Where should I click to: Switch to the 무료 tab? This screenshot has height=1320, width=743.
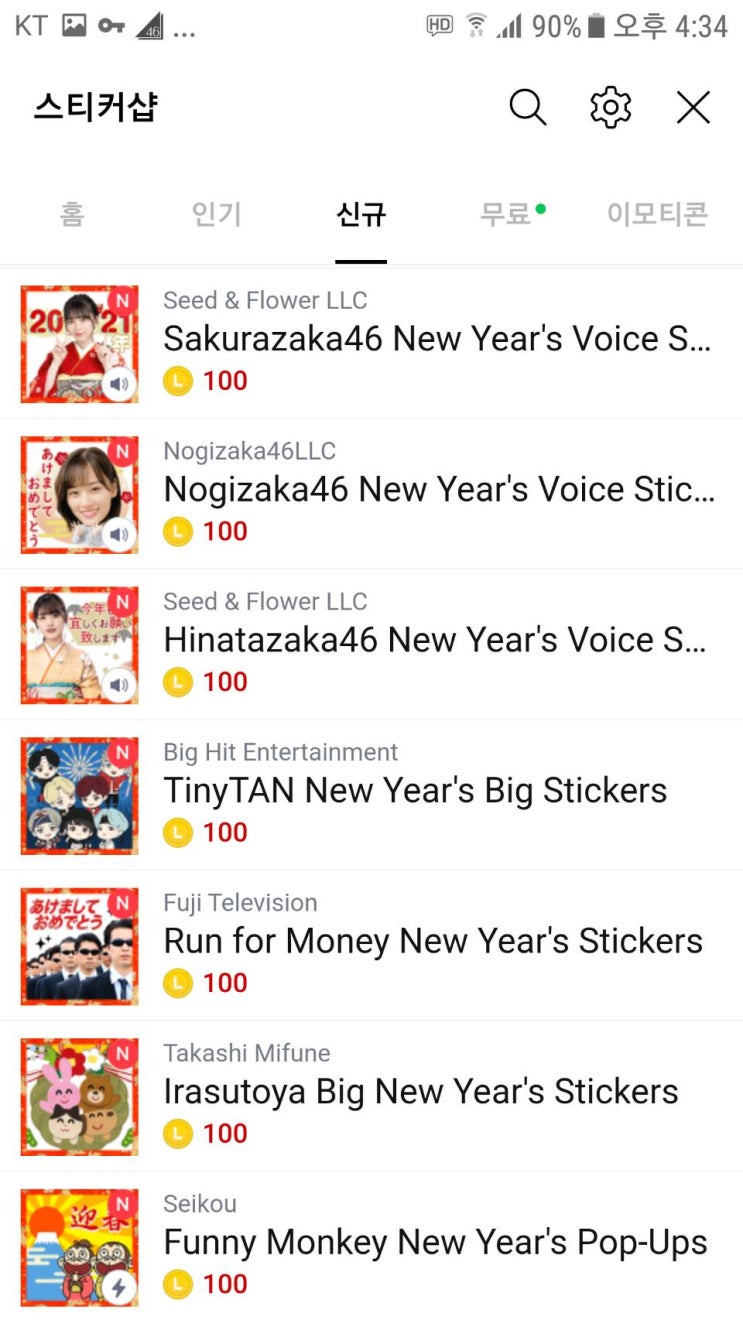[506, 214]
